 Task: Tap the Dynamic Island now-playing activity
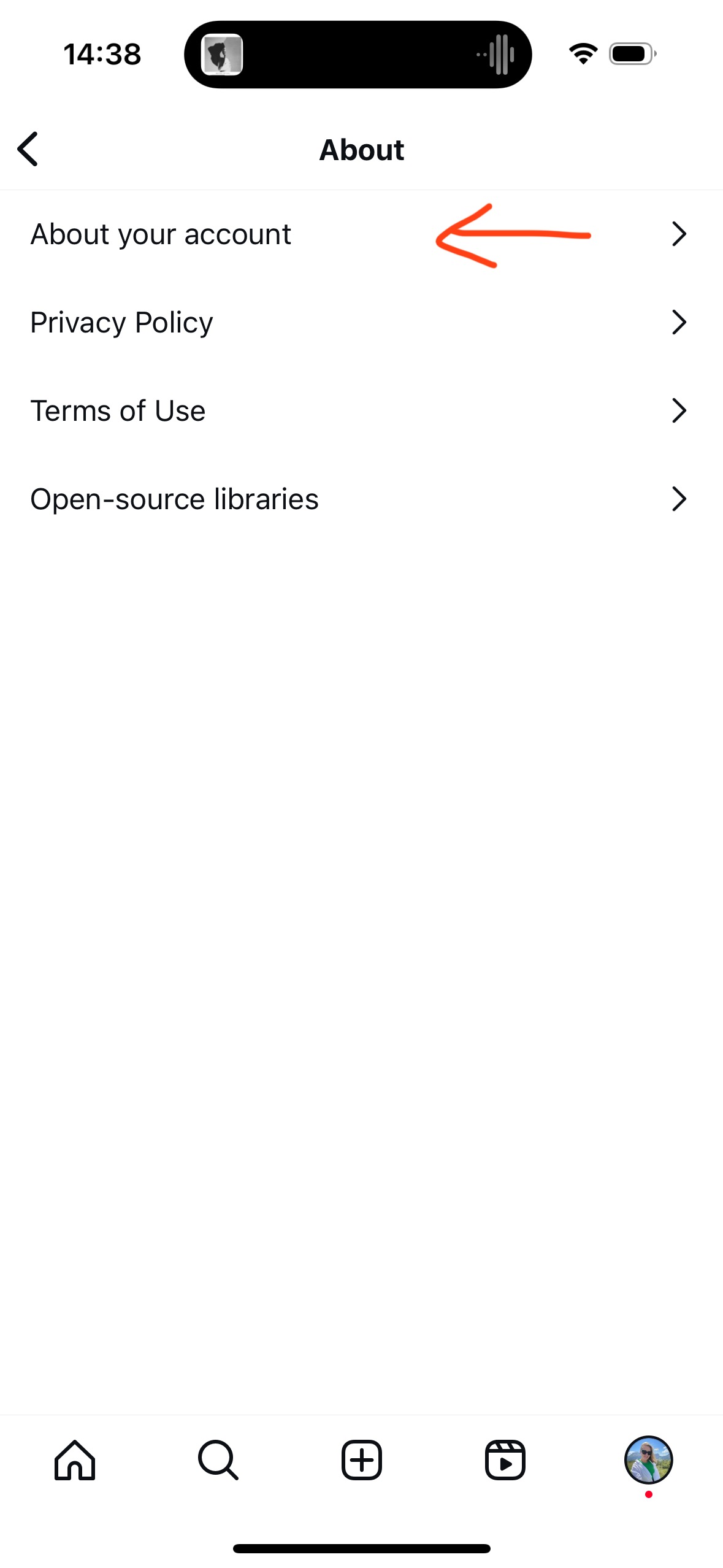[358, 55]
